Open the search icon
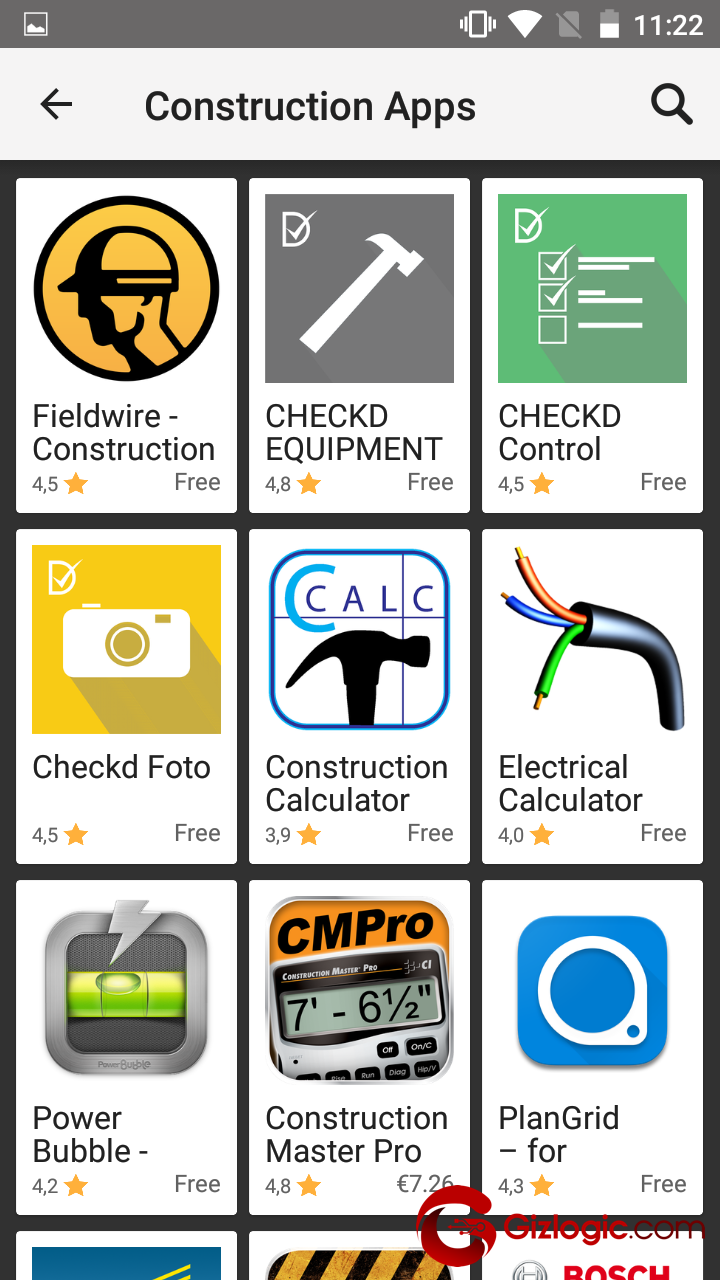The image size is (720, 1280). 671,104
